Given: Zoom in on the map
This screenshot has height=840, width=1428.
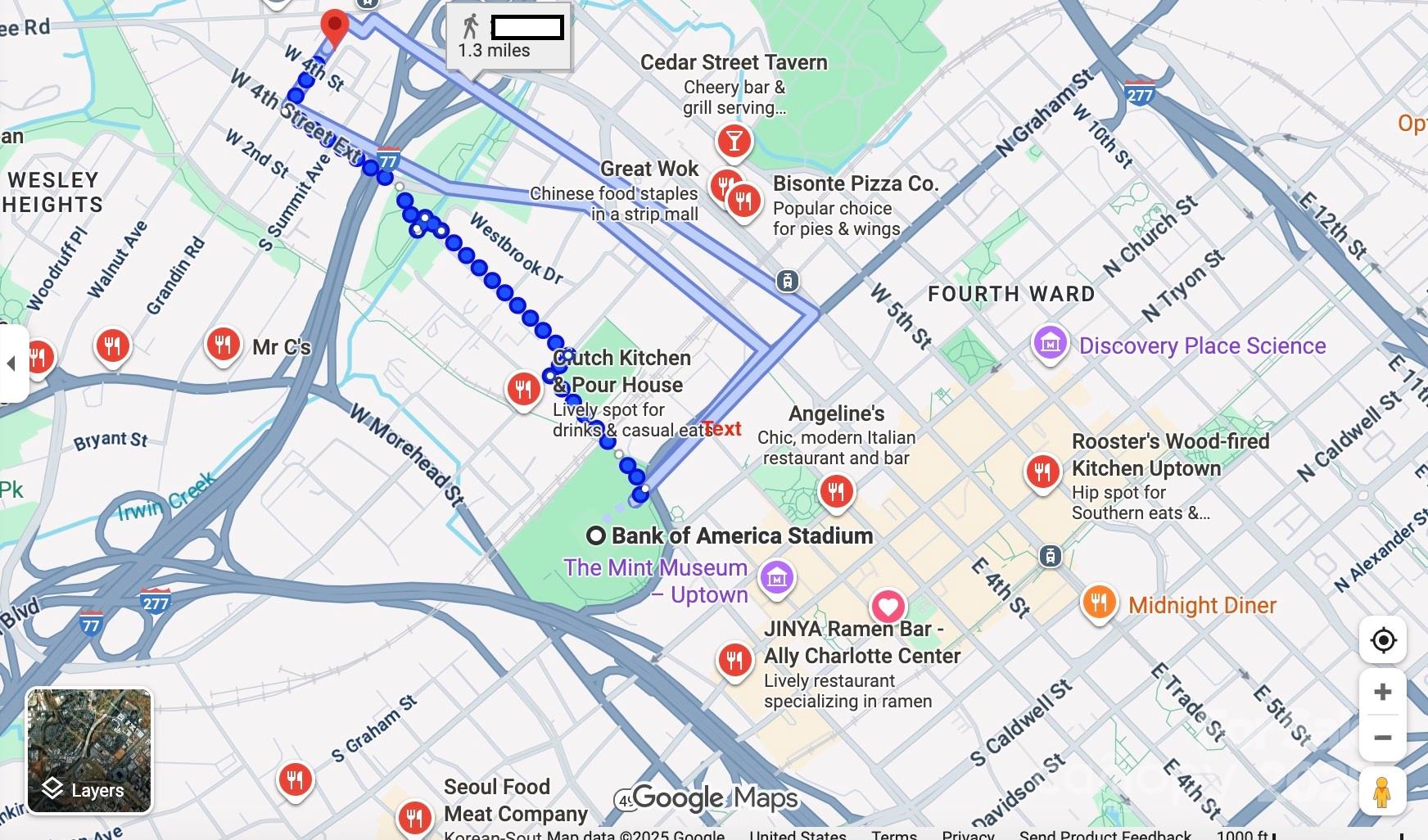Looking at the screenshot, I should pos(1382,693).
